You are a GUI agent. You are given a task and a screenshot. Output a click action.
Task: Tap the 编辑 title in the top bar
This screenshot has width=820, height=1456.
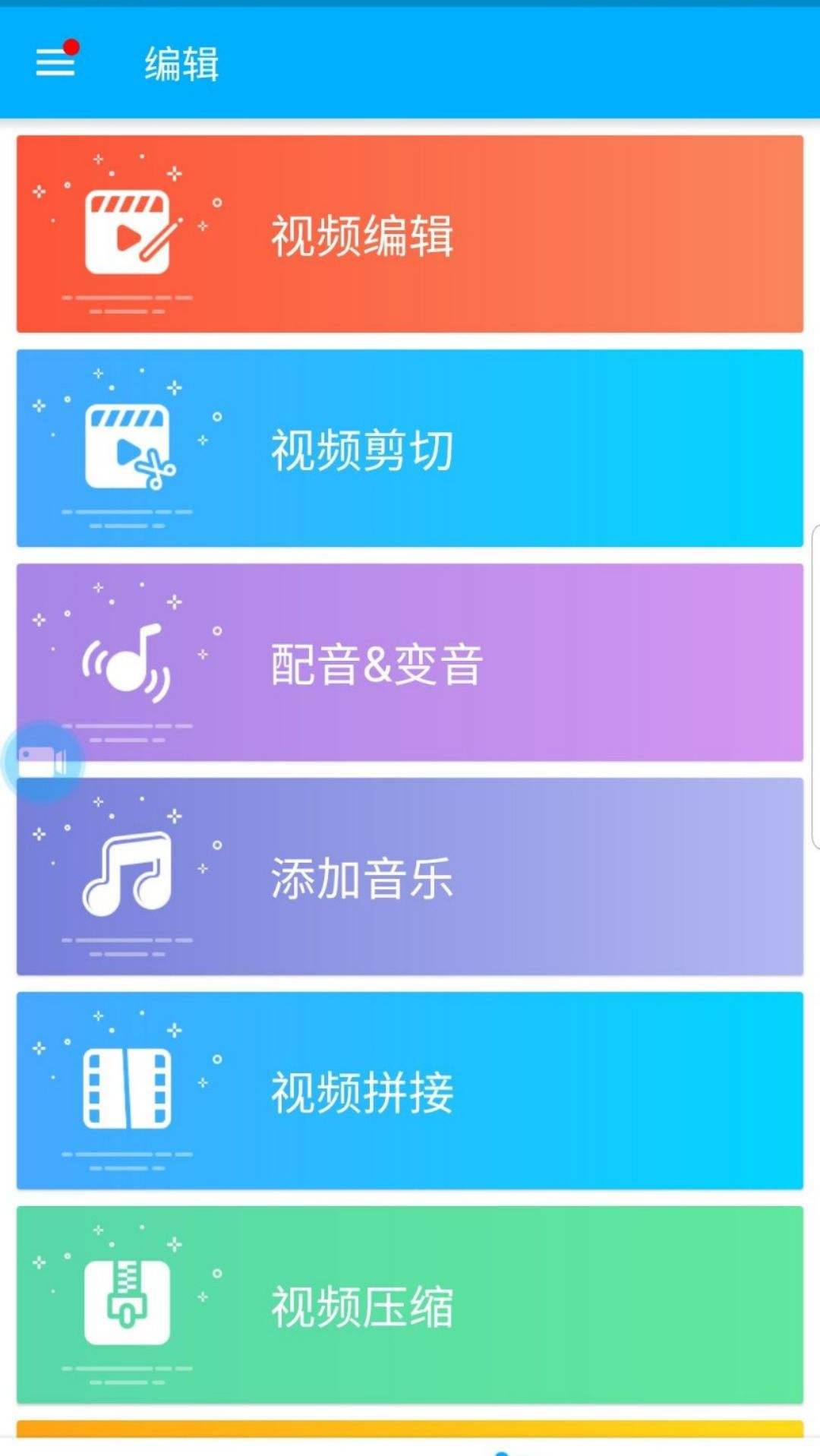[181, 63]
